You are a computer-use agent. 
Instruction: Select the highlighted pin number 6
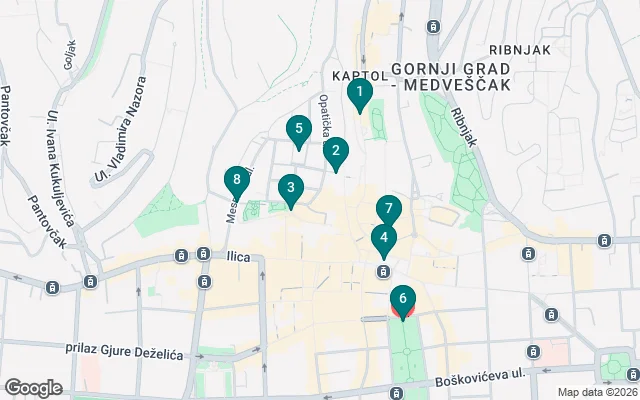tap(402, 298)
